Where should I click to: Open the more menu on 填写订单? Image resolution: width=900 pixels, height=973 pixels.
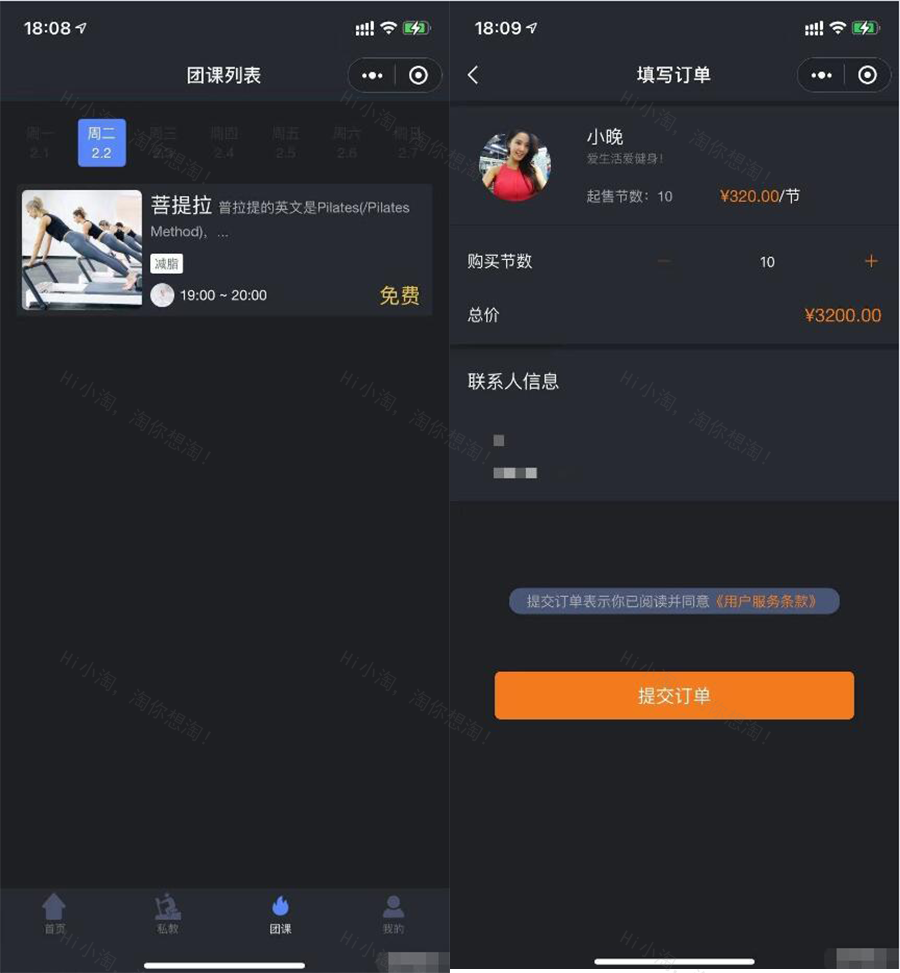click(821, 75)
